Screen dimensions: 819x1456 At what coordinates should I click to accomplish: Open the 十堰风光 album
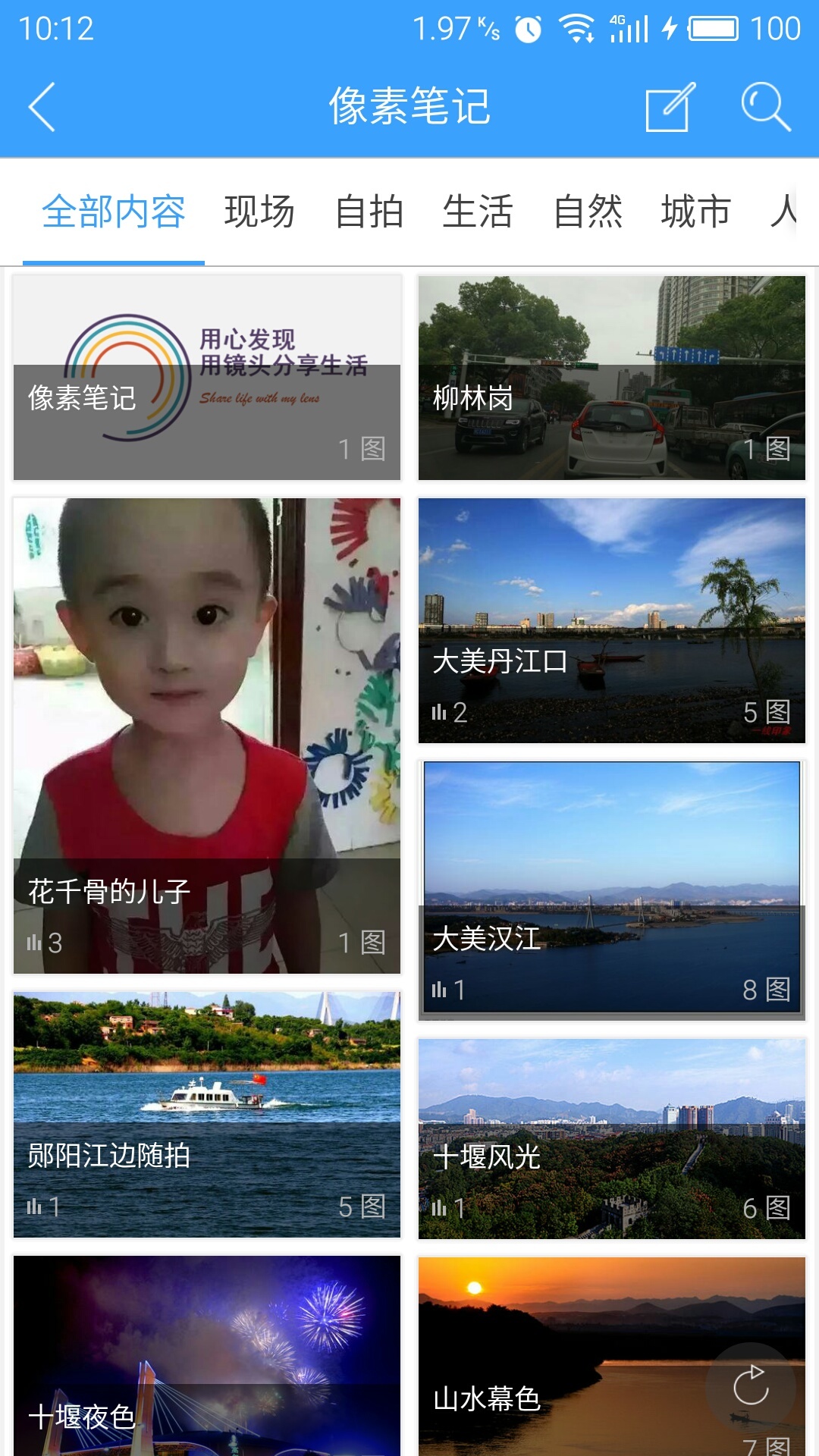[611, 1139]
